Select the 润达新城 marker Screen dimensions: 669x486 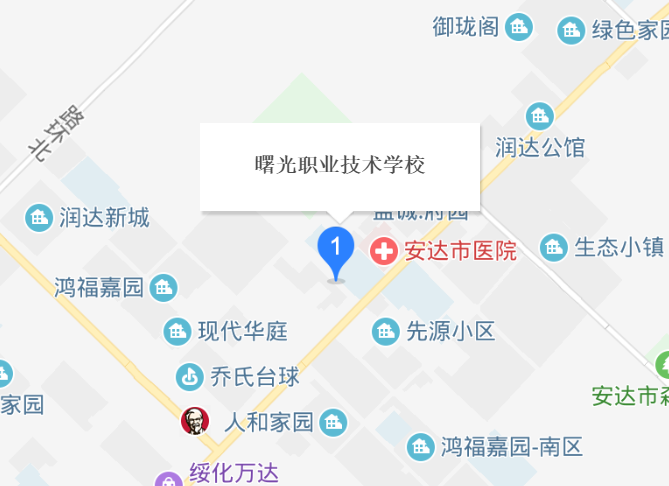coord(39,217)
